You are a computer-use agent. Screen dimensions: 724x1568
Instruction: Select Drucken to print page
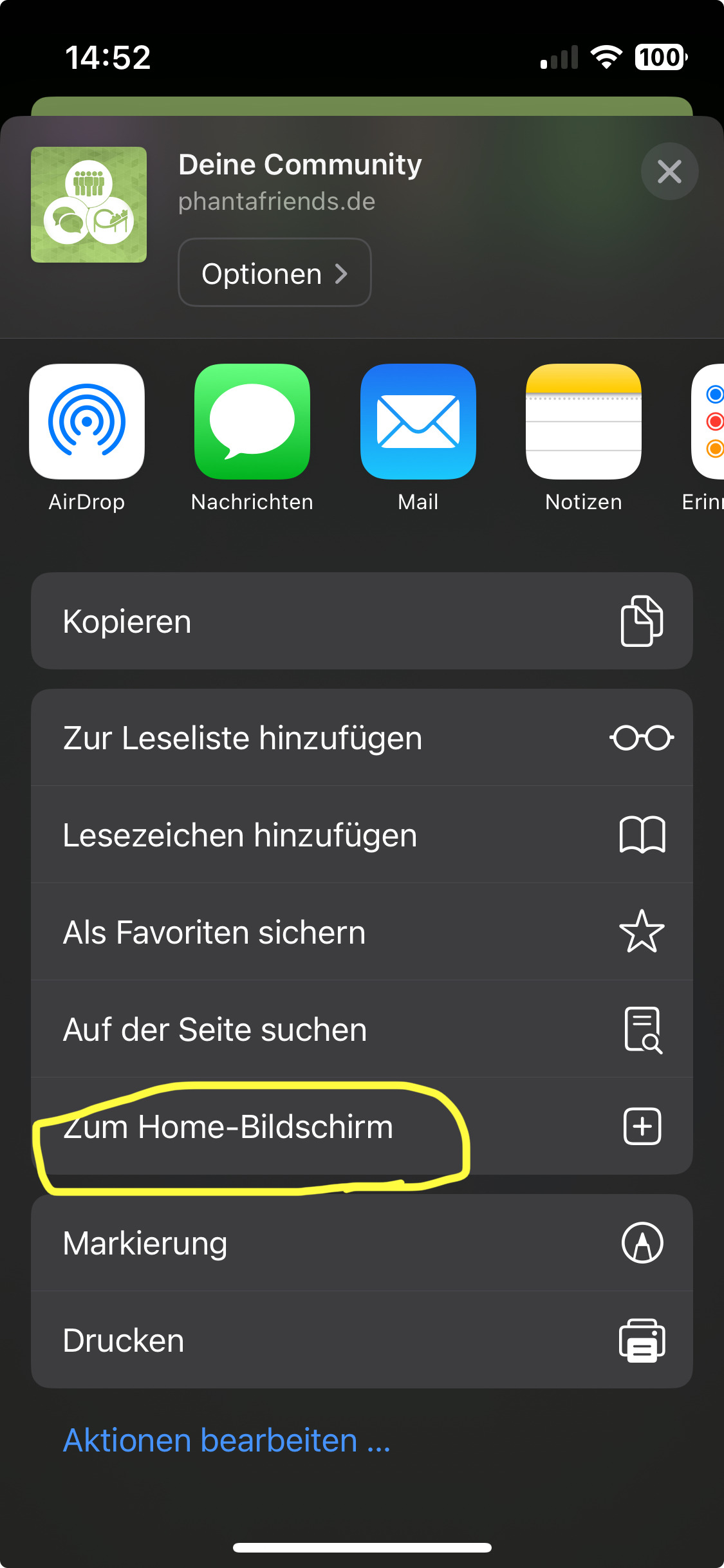tap(362, 1340)
